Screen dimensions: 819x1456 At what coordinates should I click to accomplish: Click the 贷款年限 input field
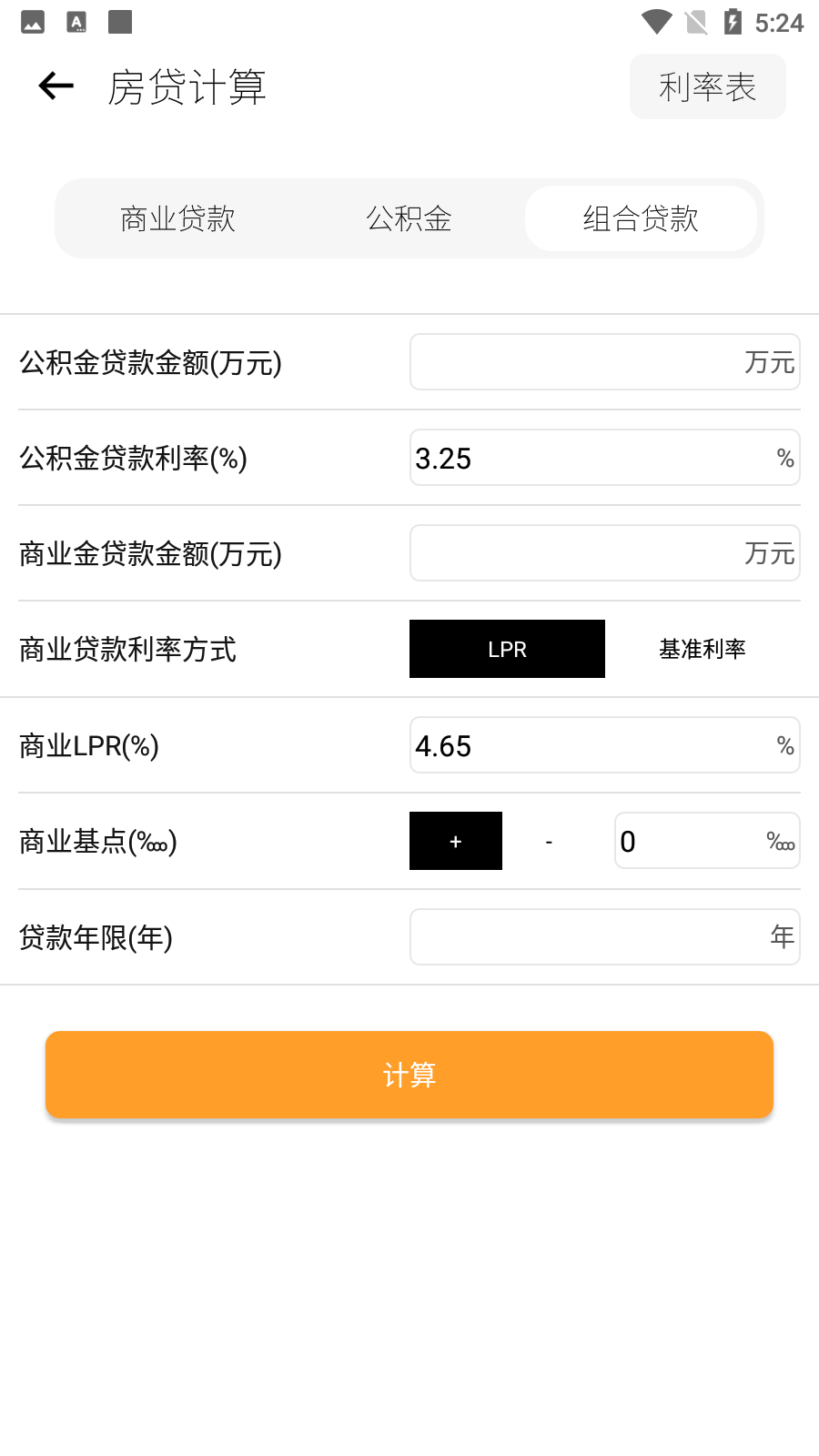tap(604, 936)
